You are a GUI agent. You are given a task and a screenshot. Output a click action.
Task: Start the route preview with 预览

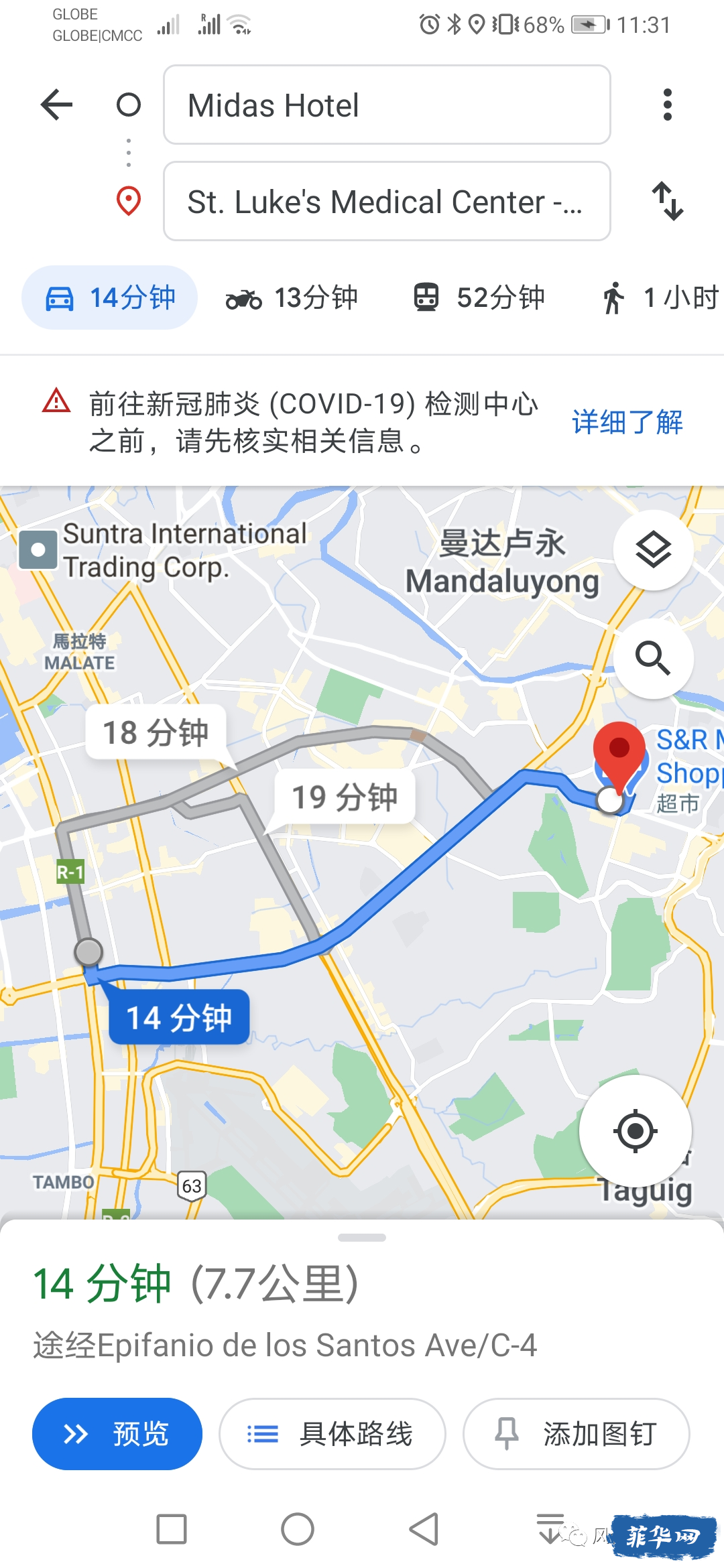(x=117, y=1434)
